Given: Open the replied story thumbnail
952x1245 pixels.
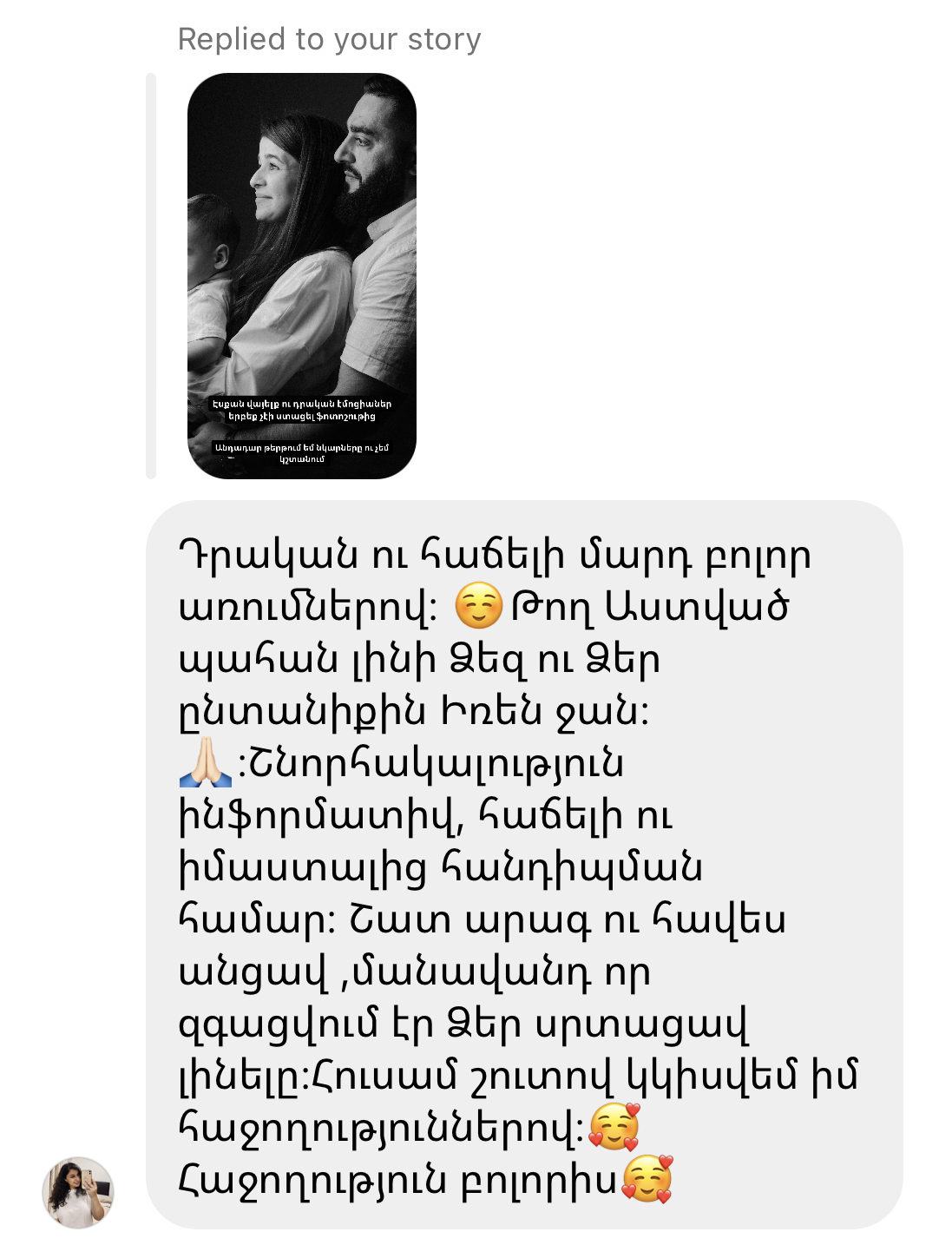Looking at the screenshot, I should point(301,275).
